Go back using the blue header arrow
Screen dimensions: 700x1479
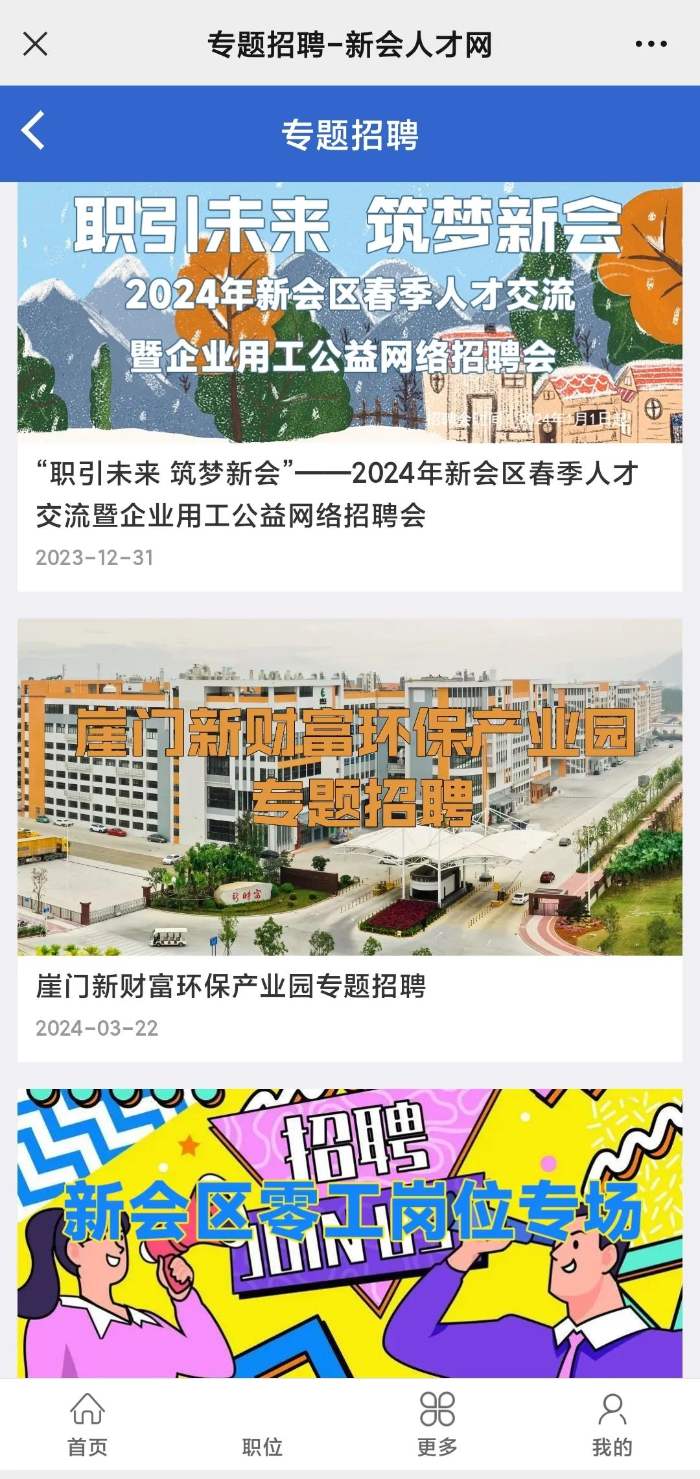point(34,132)
